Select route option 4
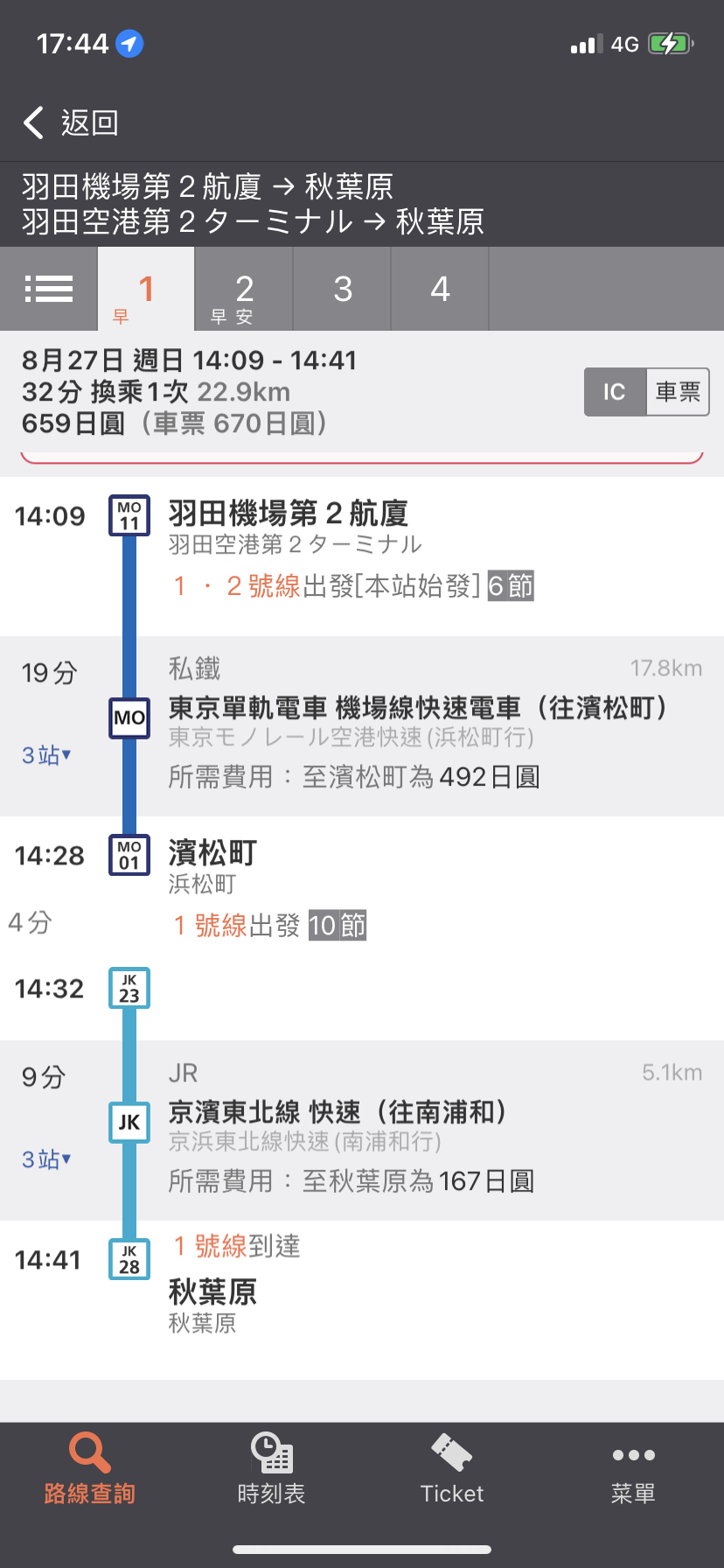The height and width of the screenshot is (1568, 724). 440,289
